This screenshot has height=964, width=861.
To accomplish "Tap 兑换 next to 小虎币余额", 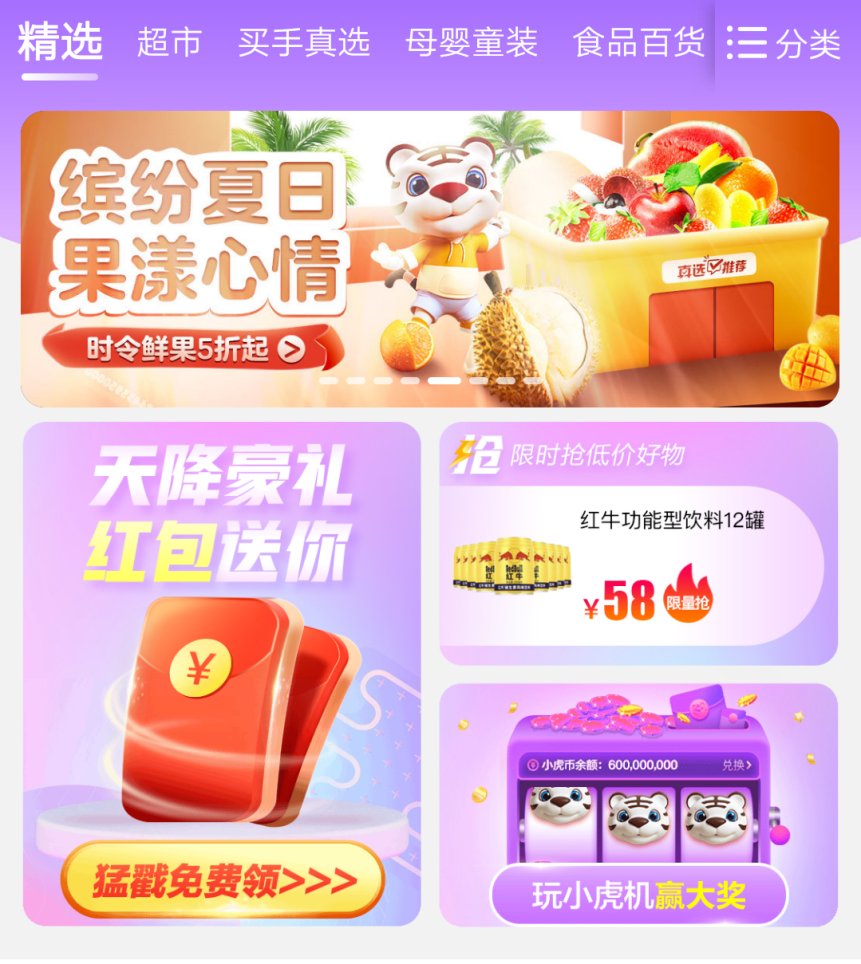I will [x=737, y=765].
